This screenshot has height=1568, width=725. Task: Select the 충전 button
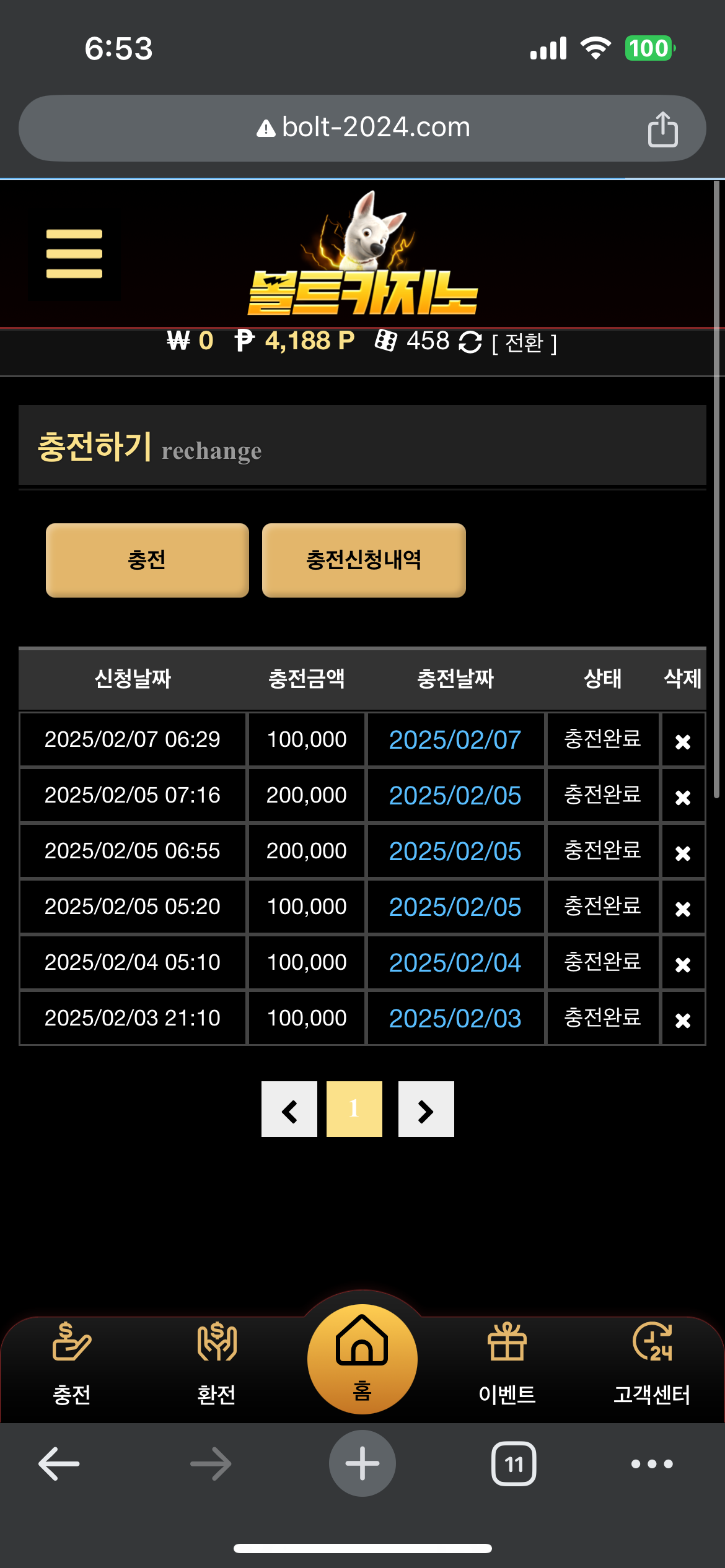[x=147, y=560]
